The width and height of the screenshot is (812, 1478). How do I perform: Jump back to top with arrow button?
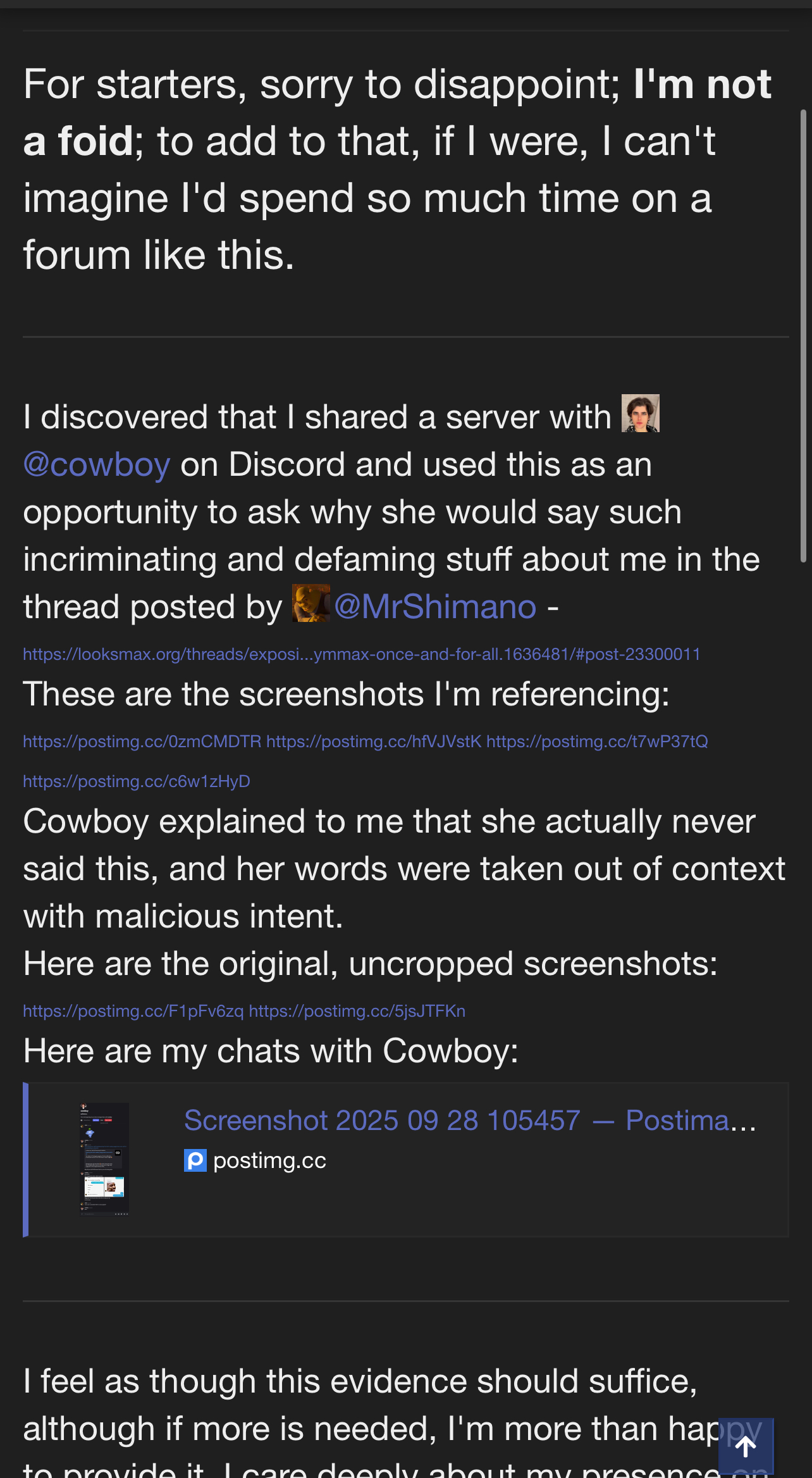tap(746, 1446)
